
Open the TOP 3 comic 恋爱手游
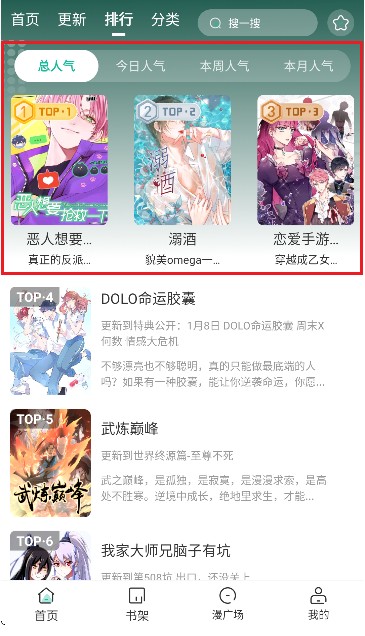pos(305,180)
